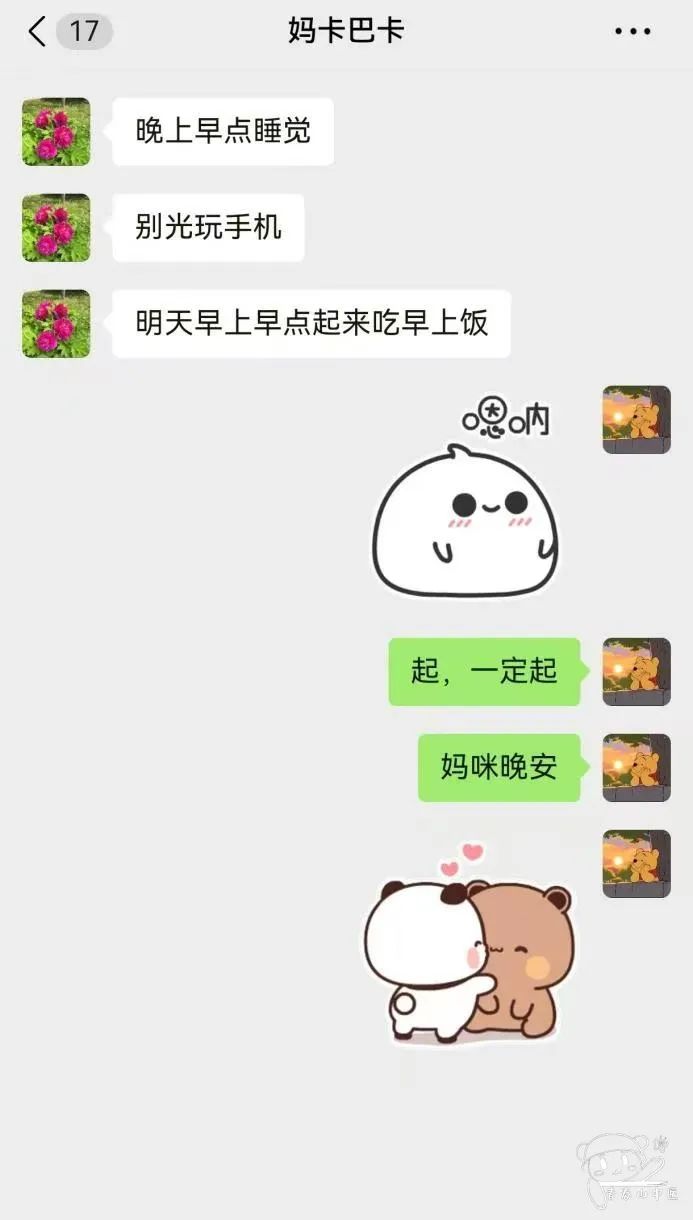Tap mom's avatar next to 别光玩手机
Viewport: 693px width, 1220px height.
(56, 227)
